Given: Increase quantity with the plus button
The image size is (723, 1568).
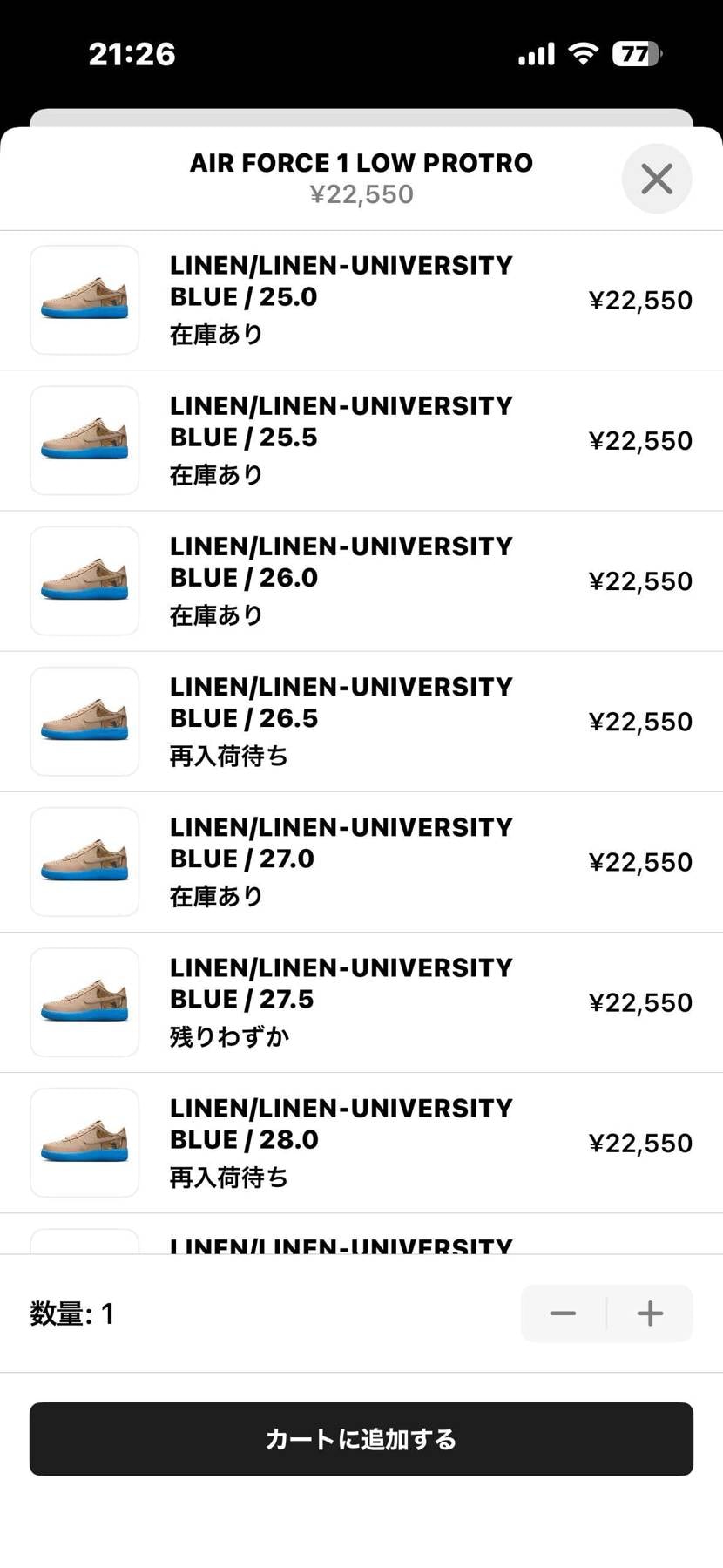Looking at the screenshot, I should tap(650, 1313).
